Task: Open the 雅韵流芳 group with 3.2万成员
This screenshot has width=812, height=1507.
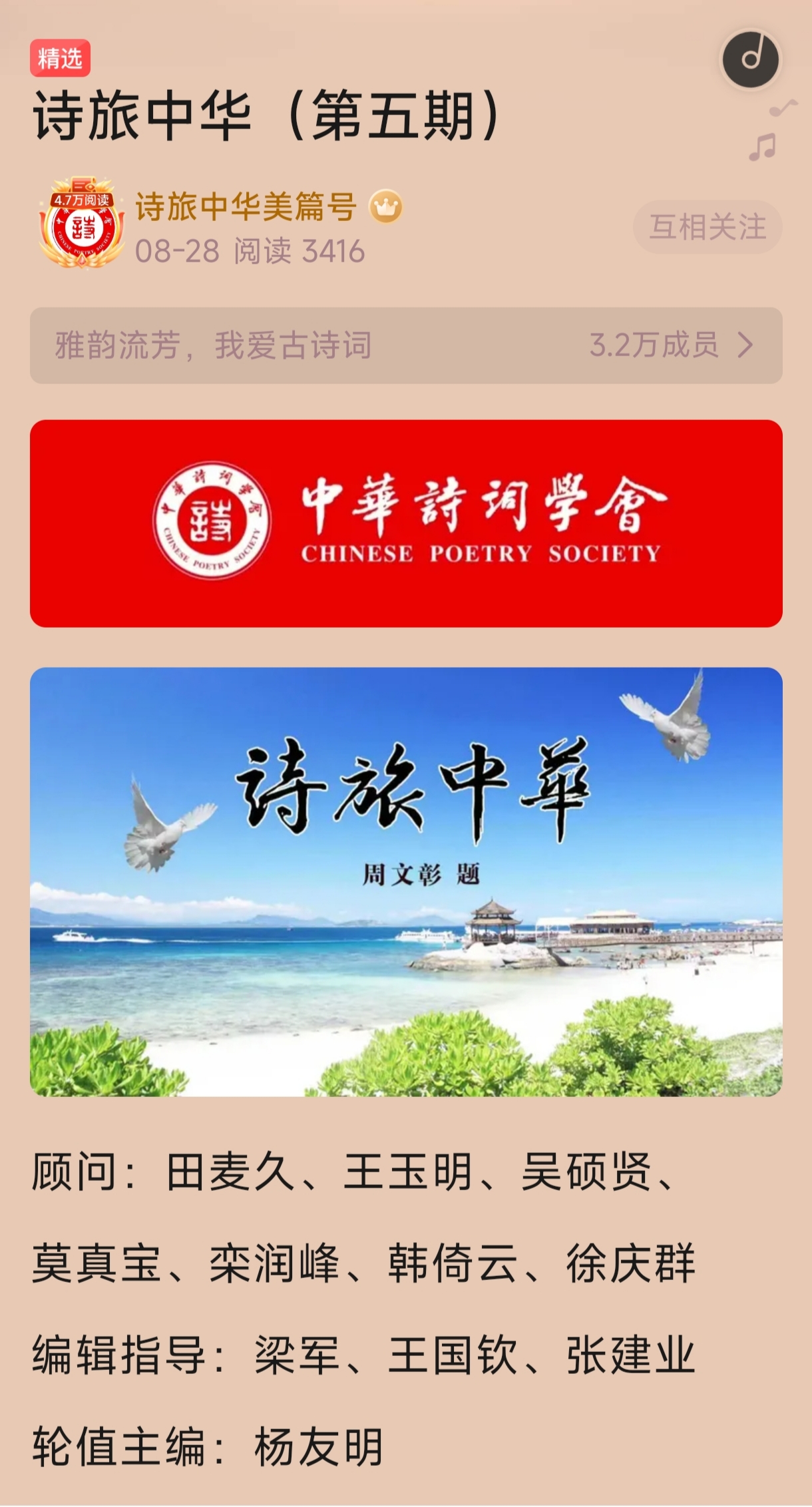Action: pyautogui.click(x=405, y=345)
